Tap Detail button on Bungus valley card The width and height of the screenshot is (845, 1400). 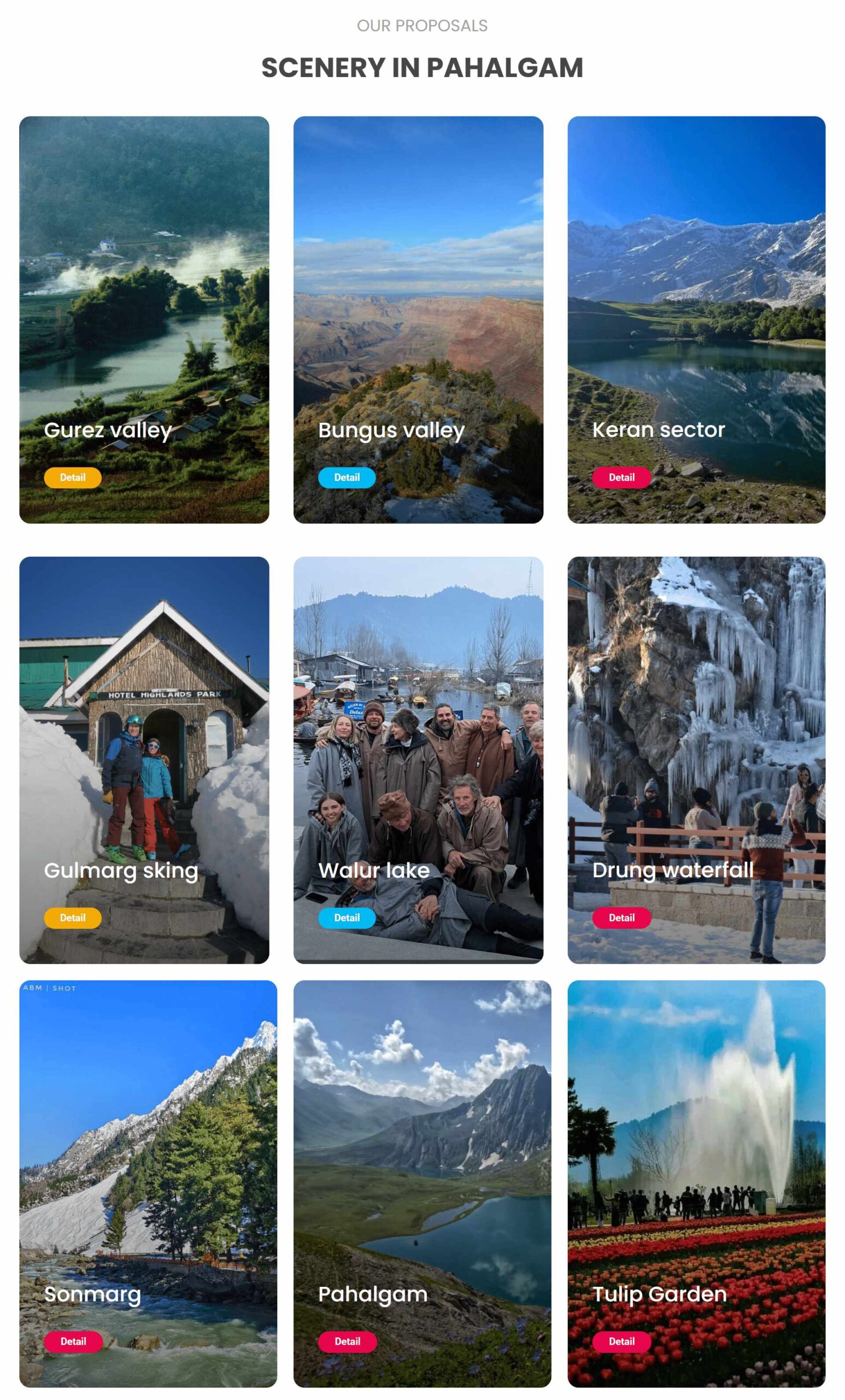click(x=347, y=477)
